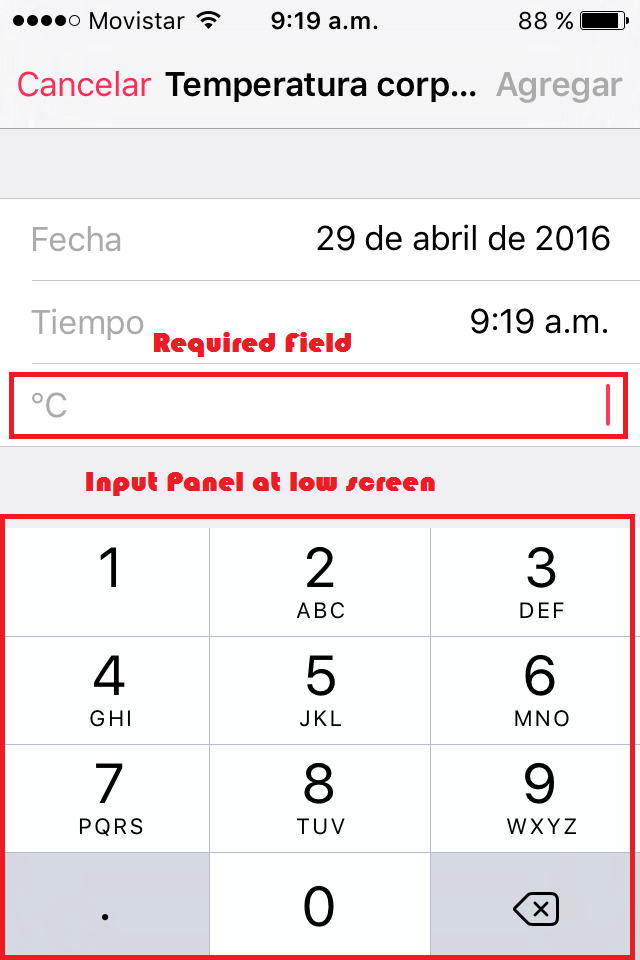Tap the 5 key
640x960 pixels.
click(x=320, y=690)
